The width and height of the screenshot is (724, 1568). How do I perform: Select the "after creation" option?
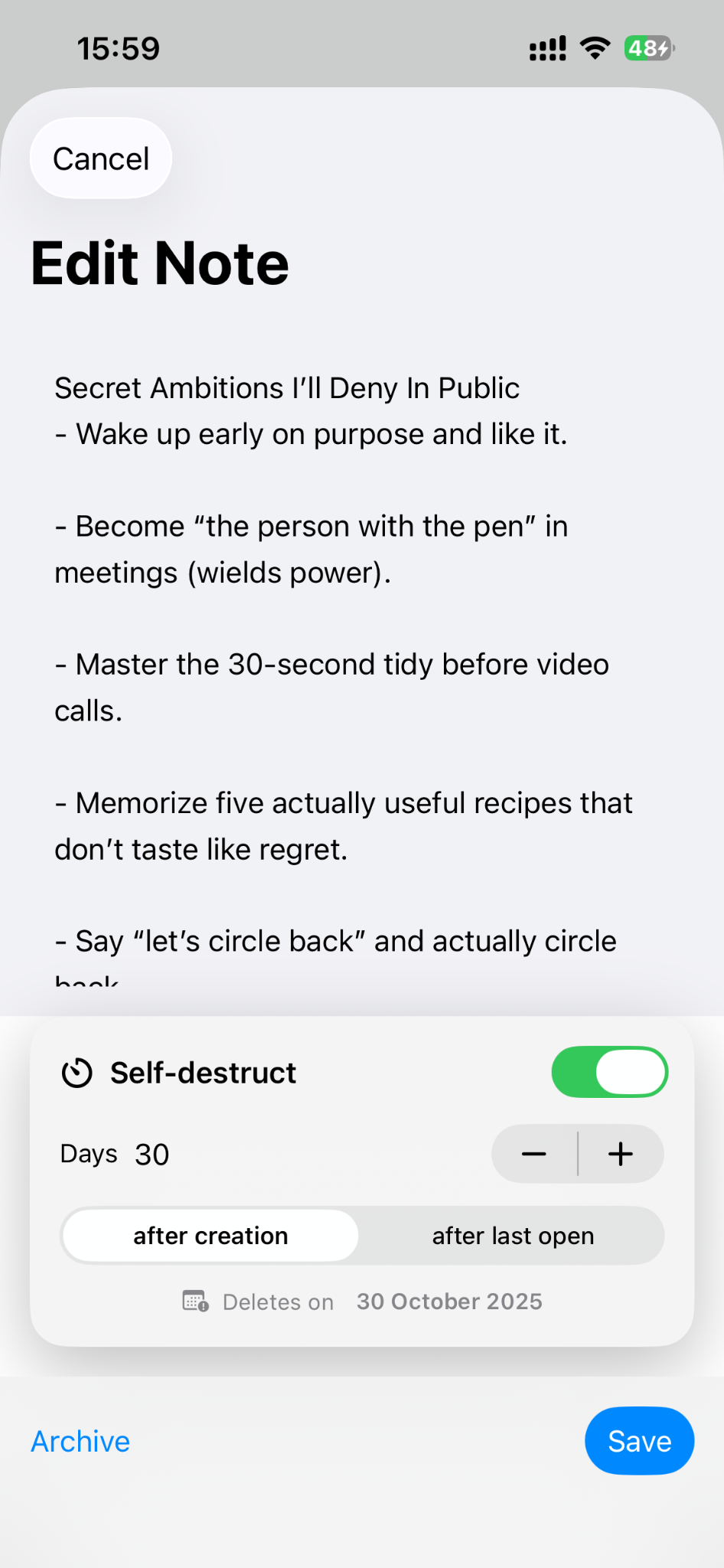pyautogui.click(x=210, y=1236)
